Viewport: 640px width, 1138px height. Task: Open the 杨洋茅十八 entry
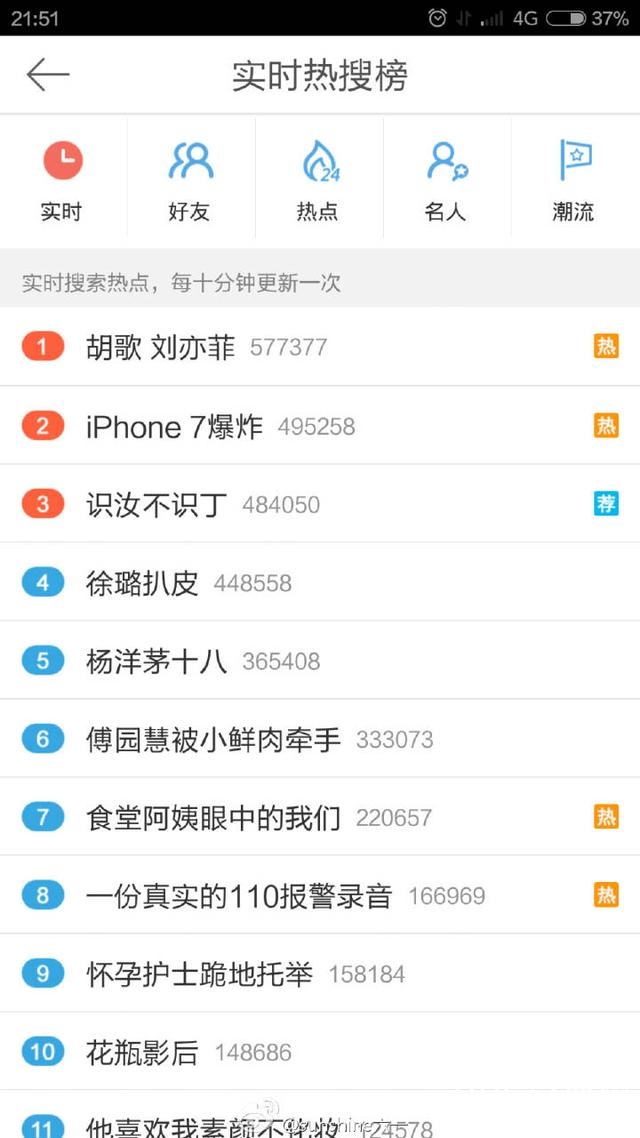157,661
